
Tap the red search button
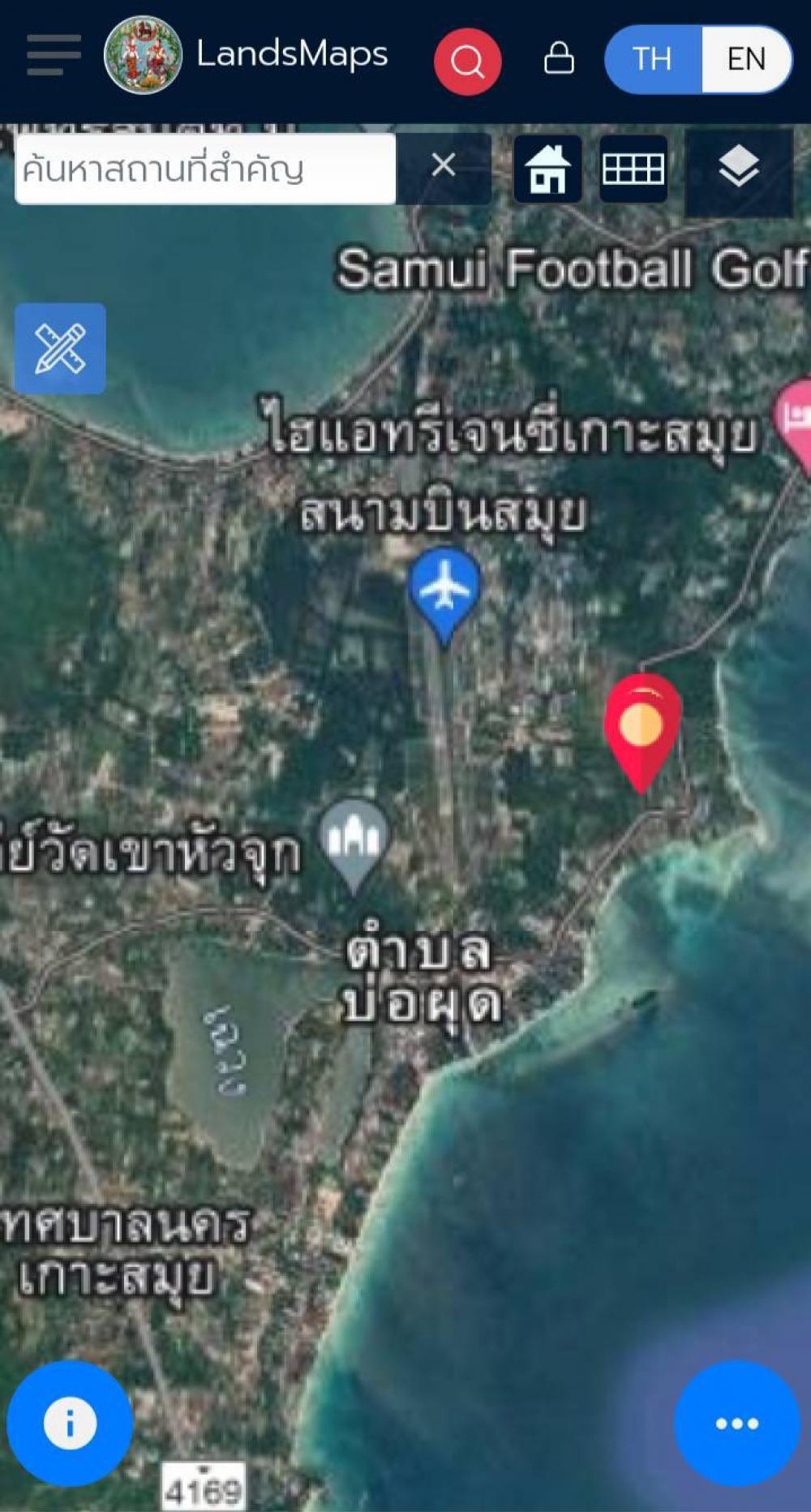tap(467, 61)
